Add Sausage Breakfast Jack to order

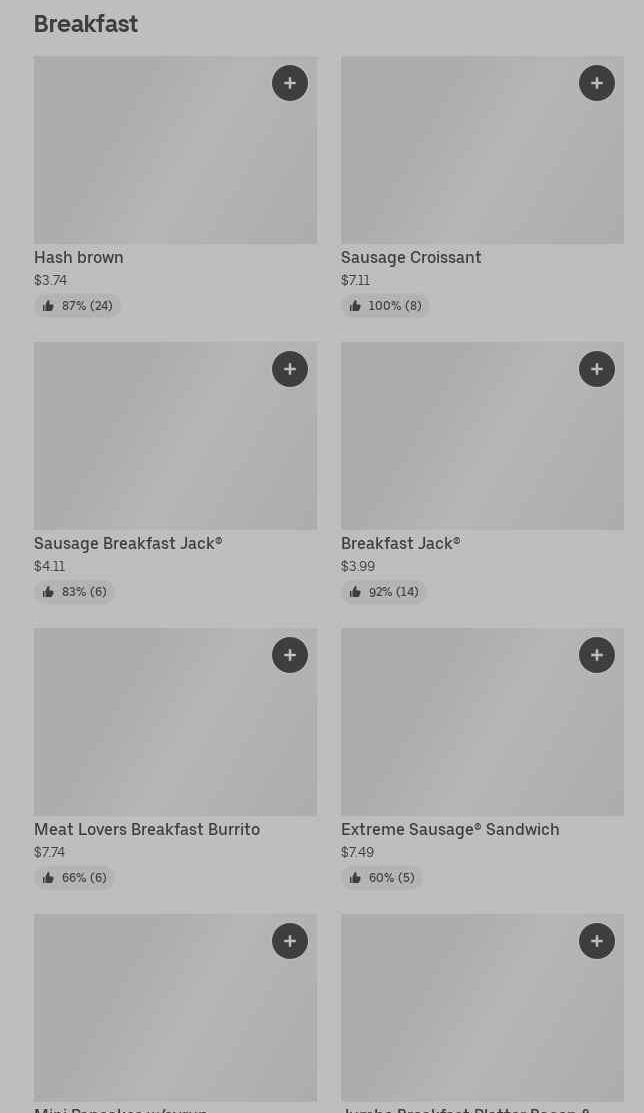coord(290,369)
